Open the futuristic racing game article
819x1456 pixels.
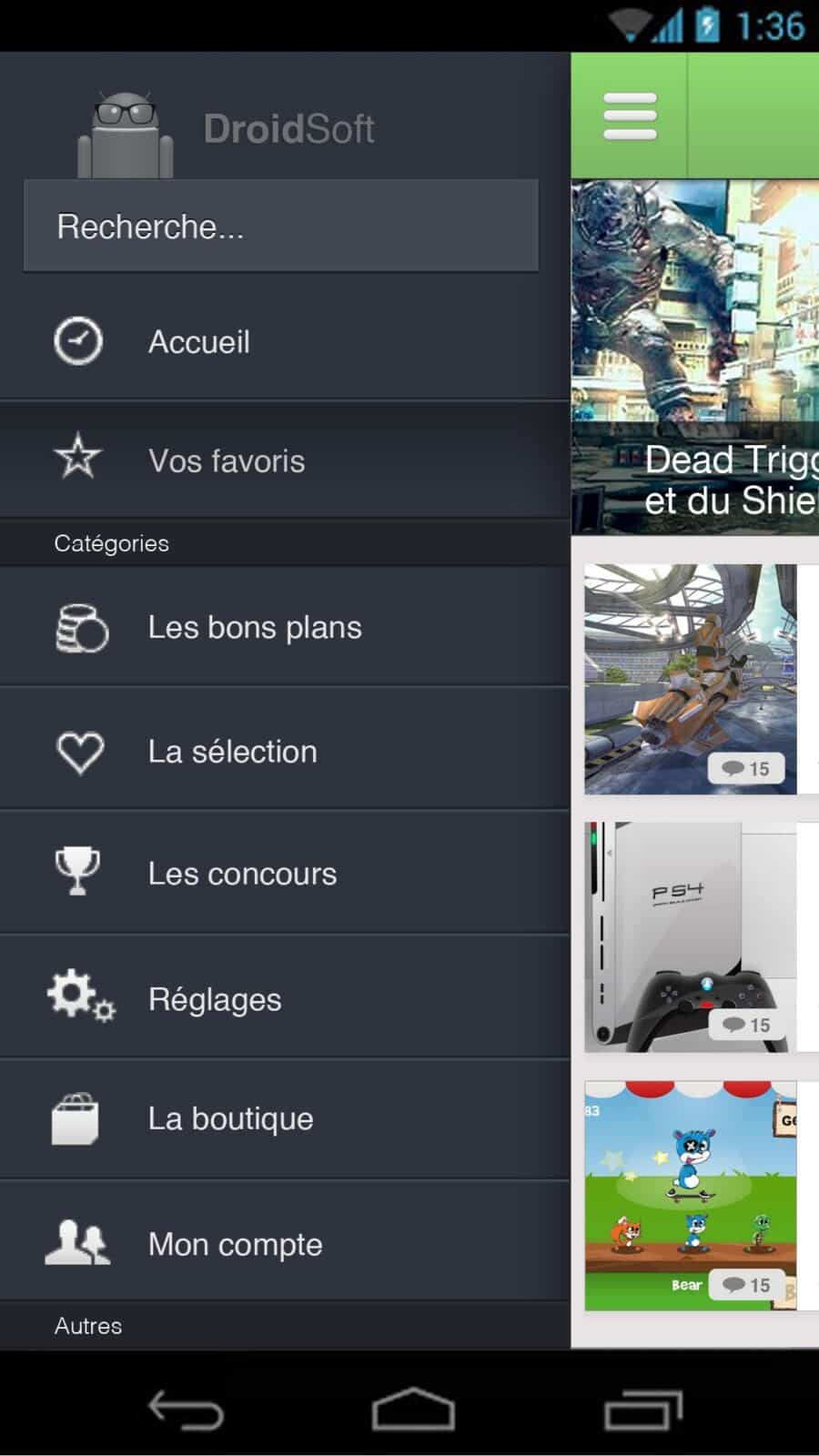coord(691,679)
